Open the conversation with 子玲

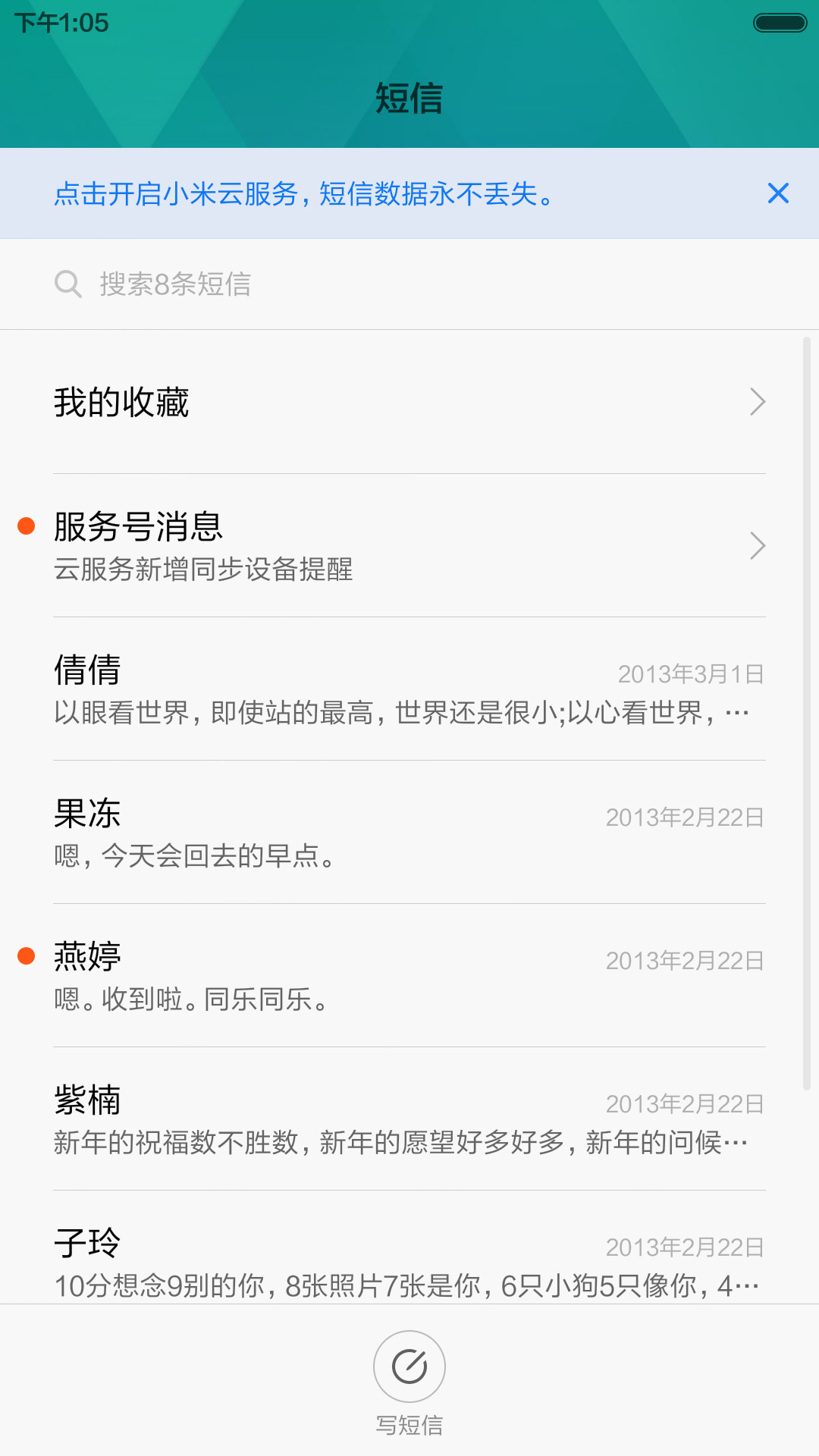pos(409,1248)
